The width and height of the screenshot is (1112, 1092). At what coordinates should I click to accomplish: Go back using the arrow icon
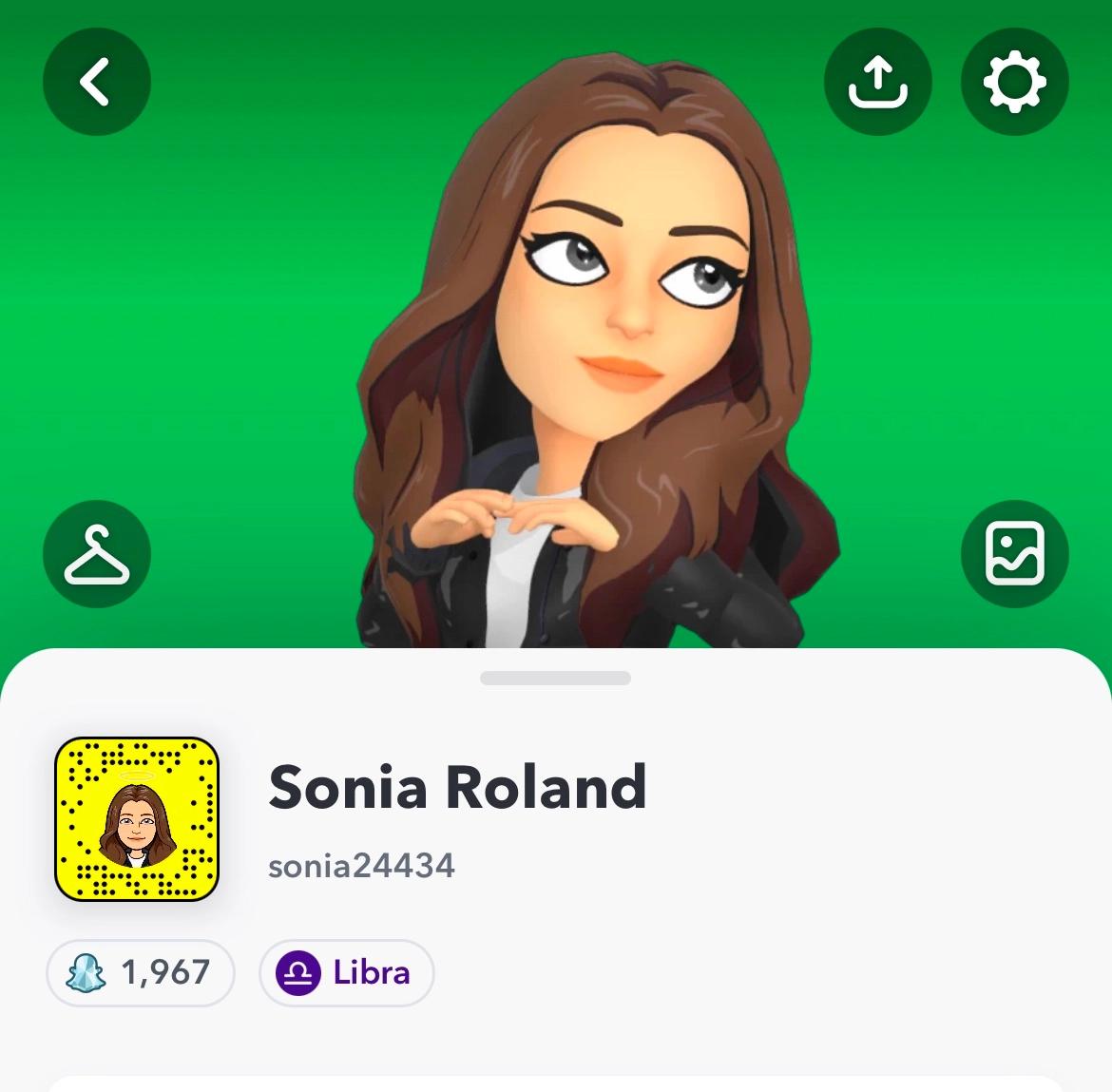97,82
